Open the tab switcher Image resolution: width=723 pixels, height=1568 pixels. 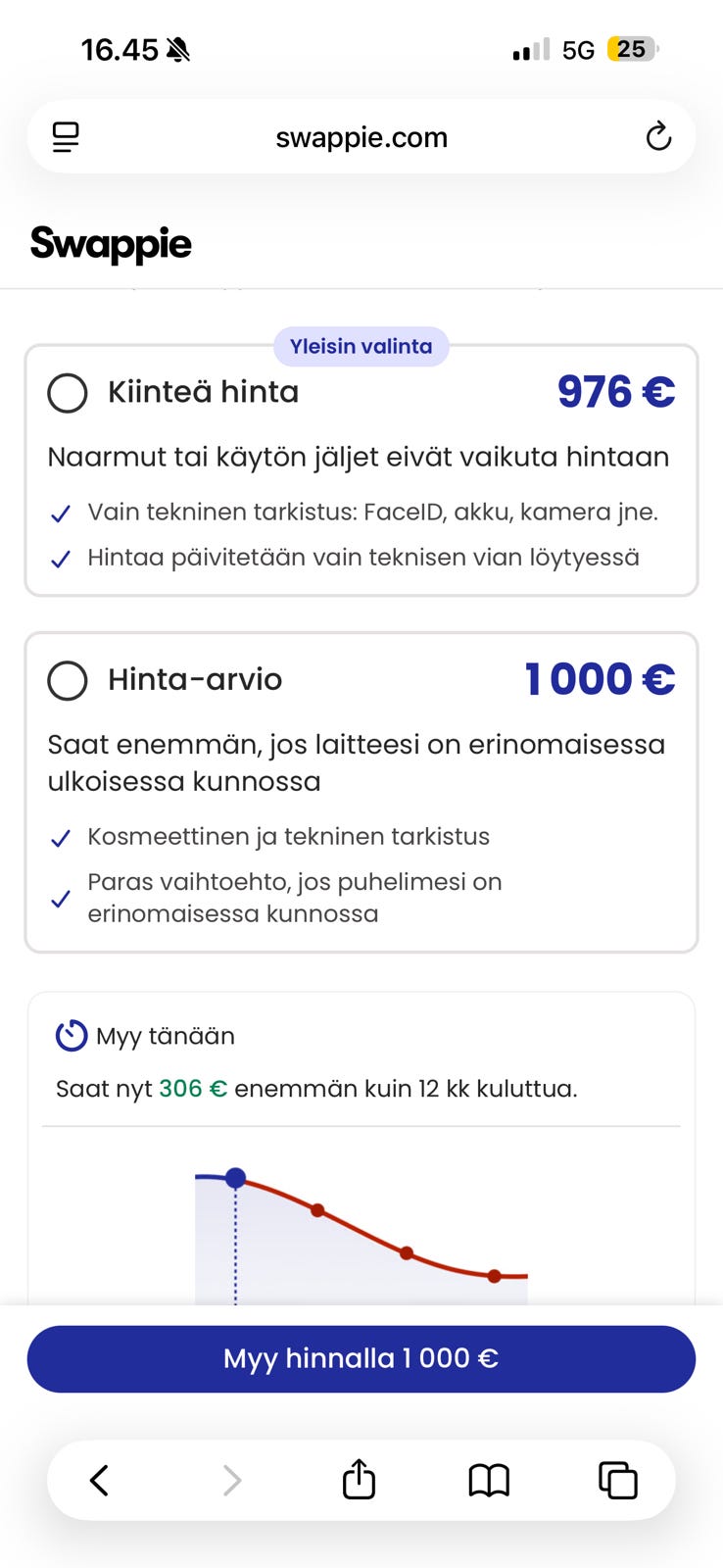tap(617, 1480)
